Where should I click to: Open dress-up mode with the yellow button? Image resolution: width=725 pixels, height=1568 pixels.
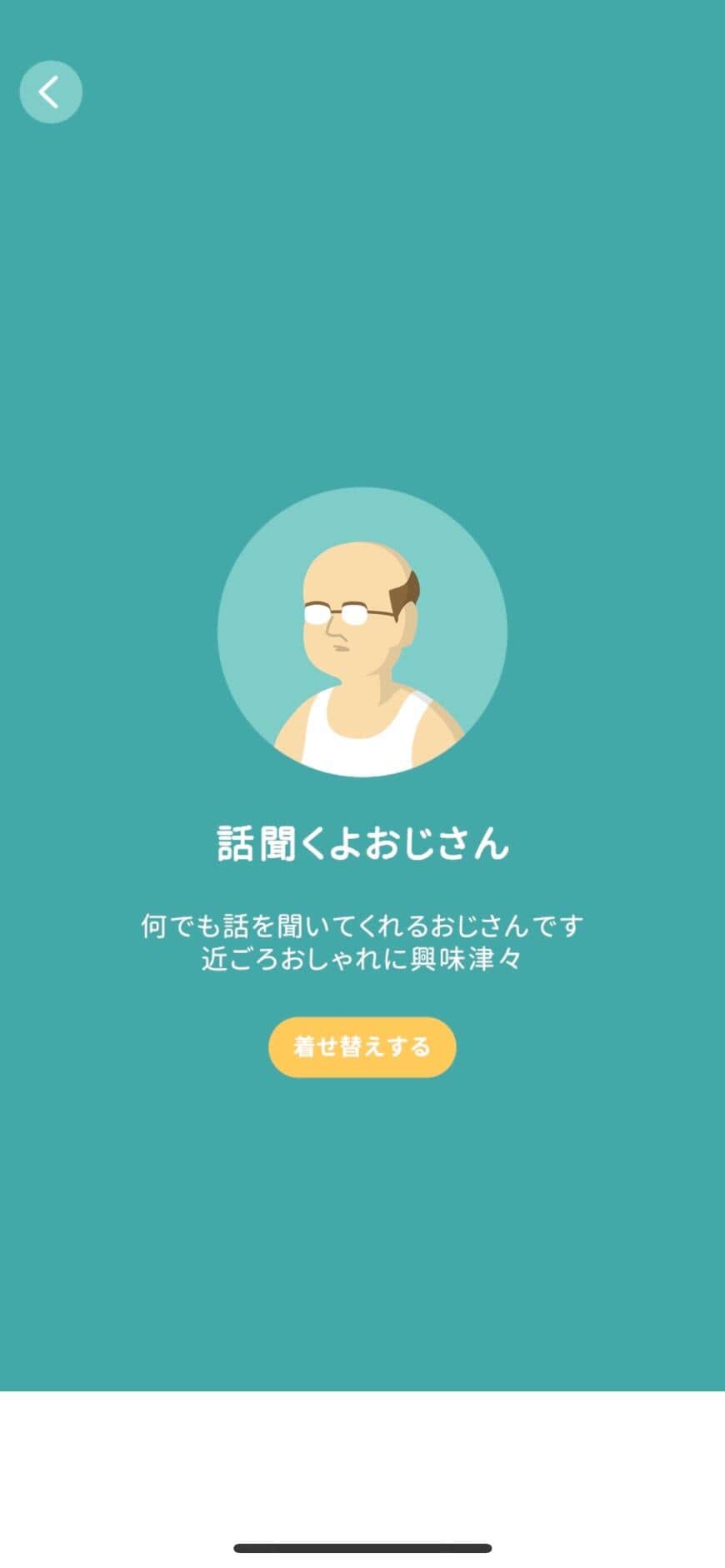click(362, 1046)
